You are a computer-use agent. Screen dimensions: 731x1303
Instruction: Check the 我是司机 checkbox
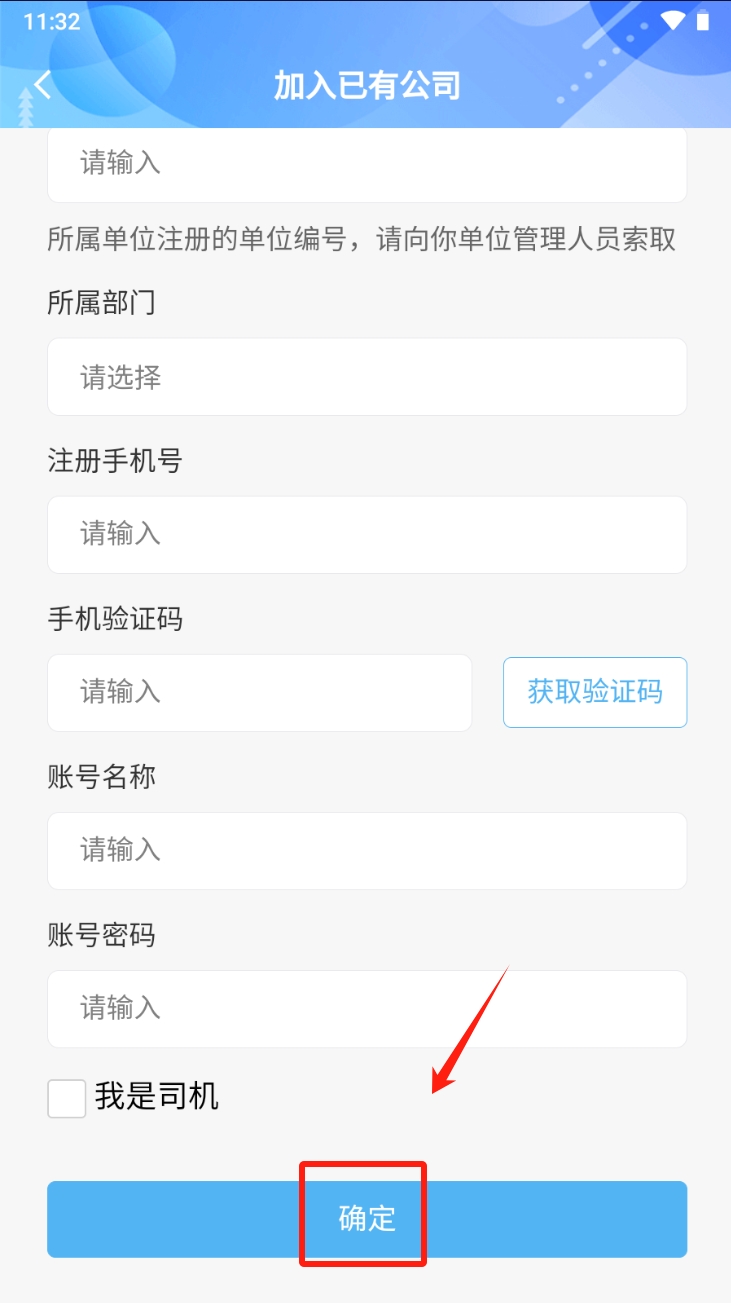(67, 1098)
